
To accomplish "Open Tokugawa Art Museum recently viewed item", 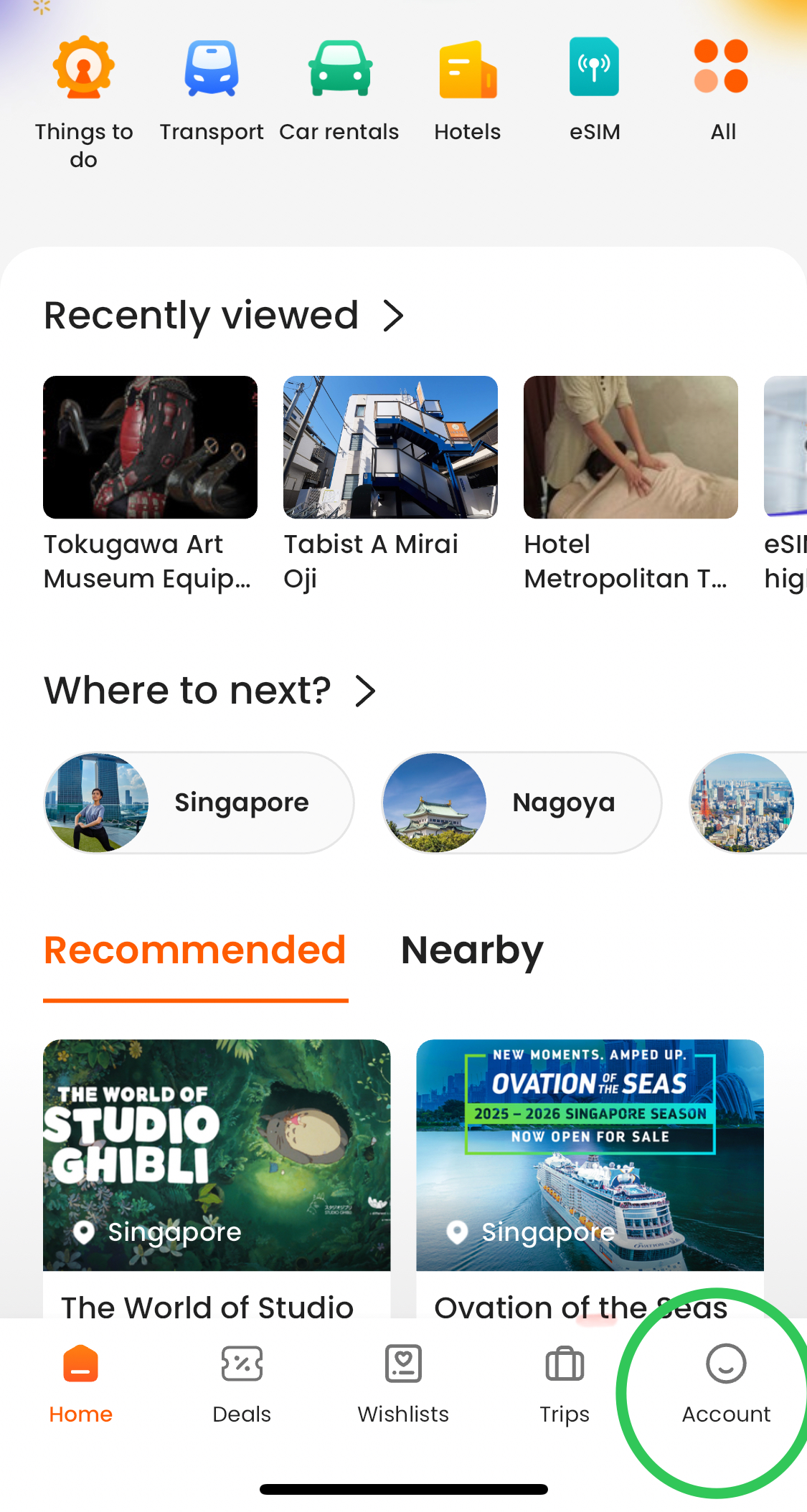I will [150, 483].
